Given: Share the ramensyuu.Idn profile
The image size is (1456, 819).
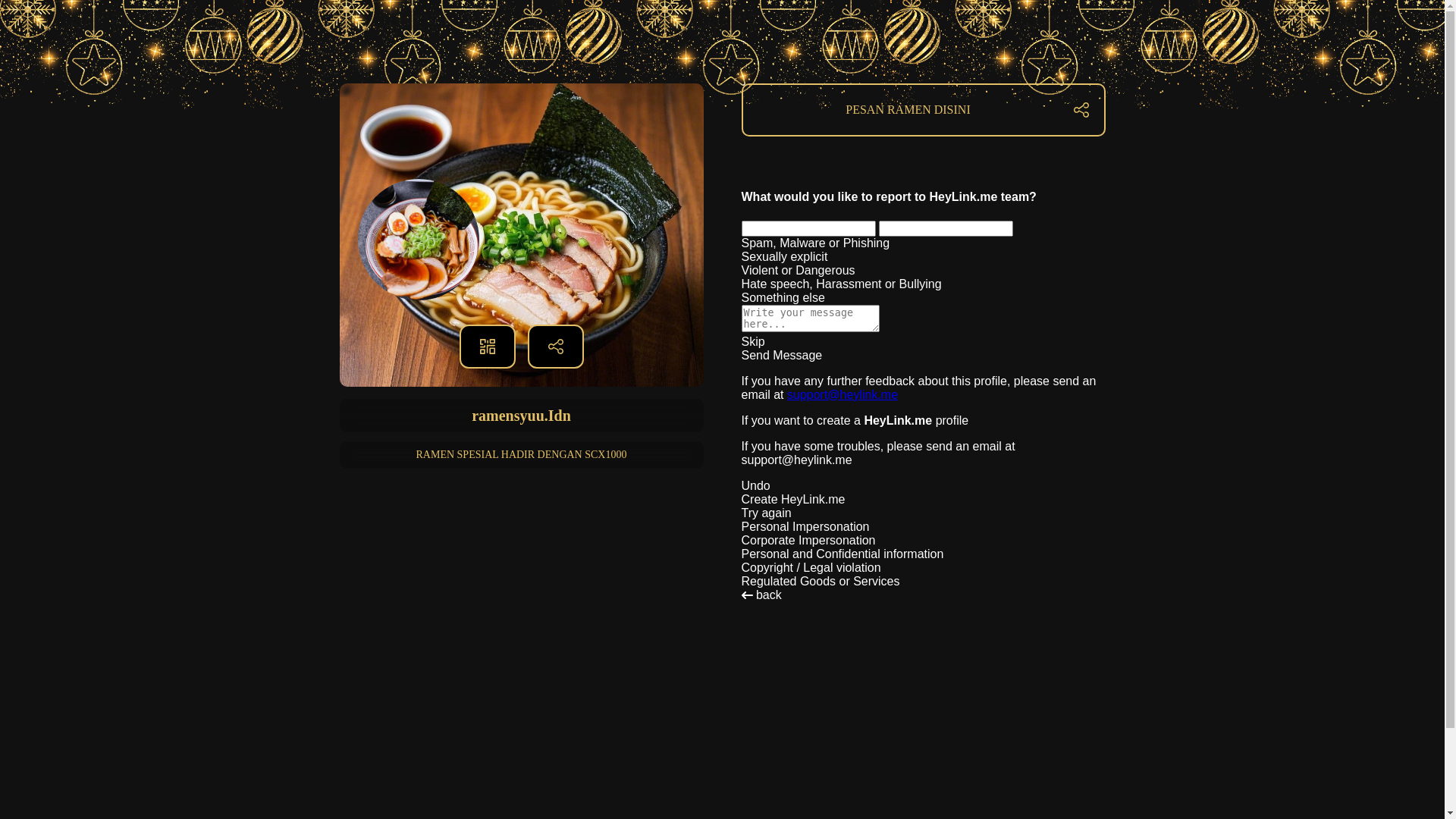Looking at the screenshot, I should click(555, 347).
